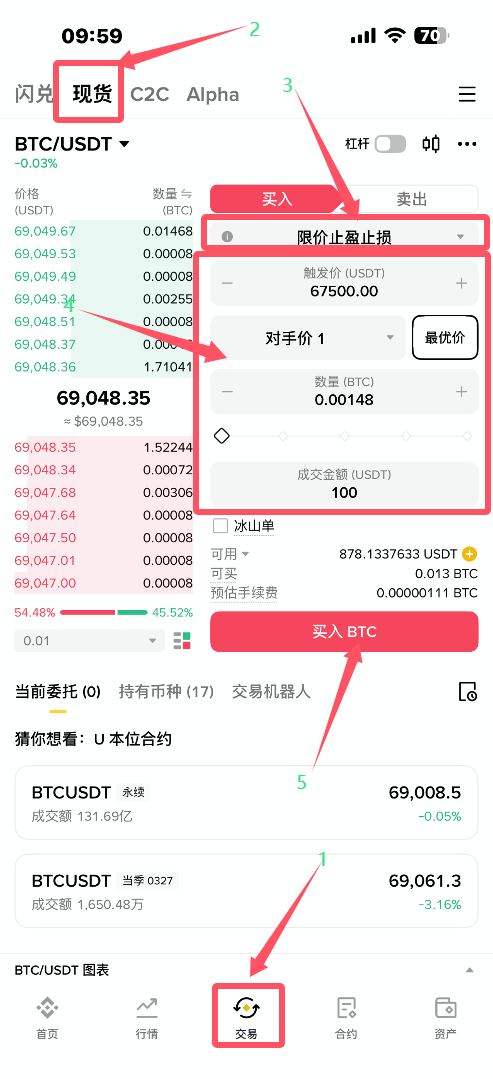Image resolution: width=493 pixels, height=1079 pixels.
Task: Open the three-dot more options
Action: [x=468, y=144]
